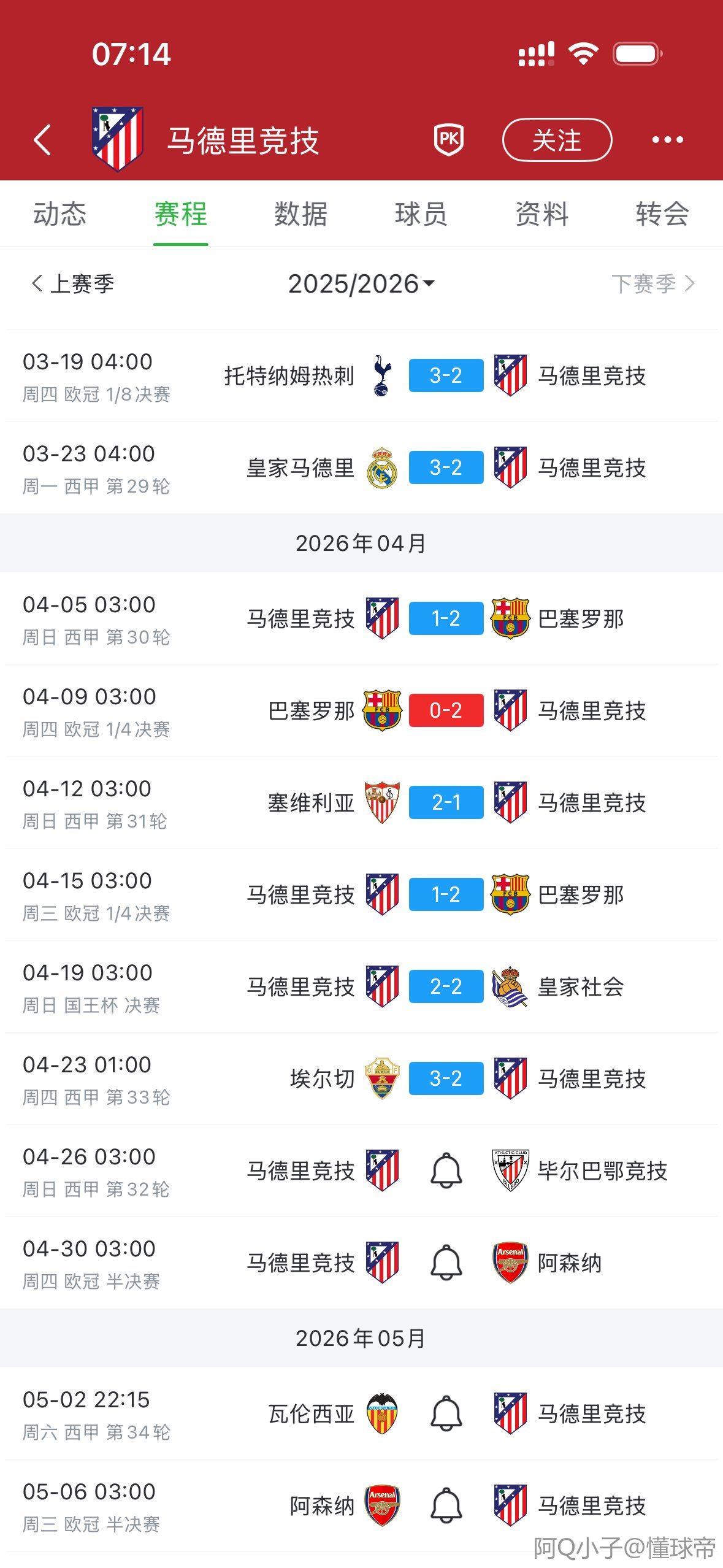Open the three-dot overflow menu

point(667,140)
